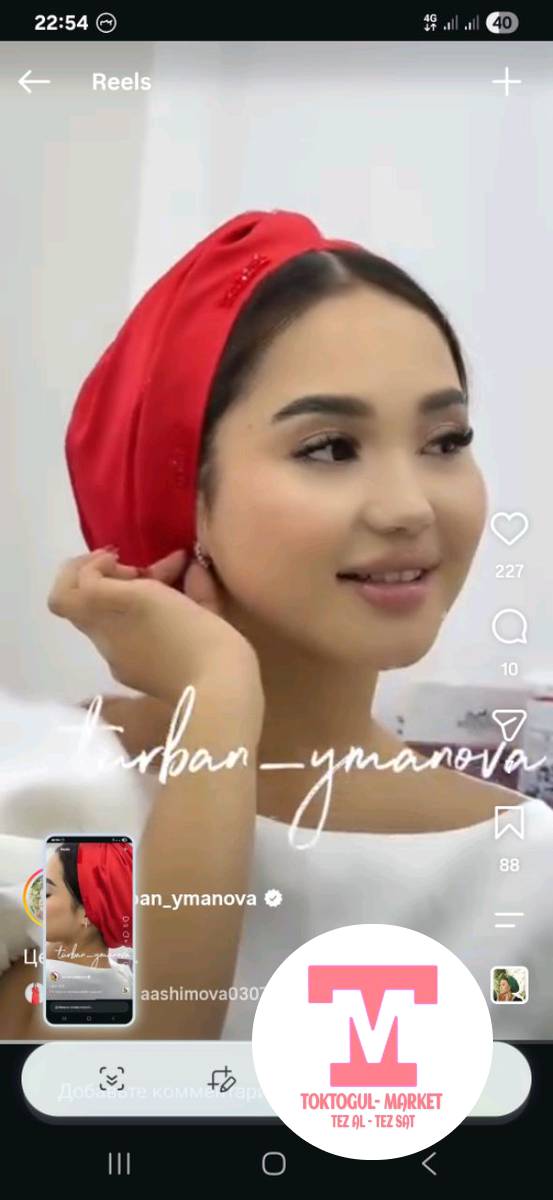The height and width of the screenshot is (1200, 553).
Task: Tap the plus icon to create a reel
Action: (507, 82)
